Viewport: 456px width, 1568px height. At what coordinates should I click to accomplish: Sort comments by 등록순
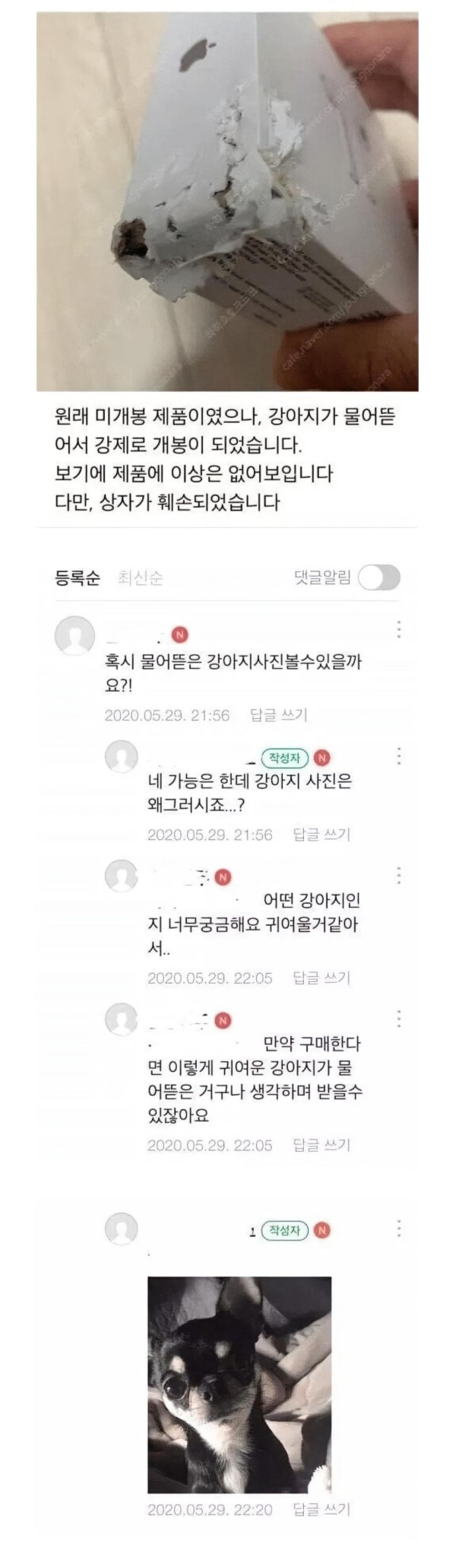(x=78, y=577)
